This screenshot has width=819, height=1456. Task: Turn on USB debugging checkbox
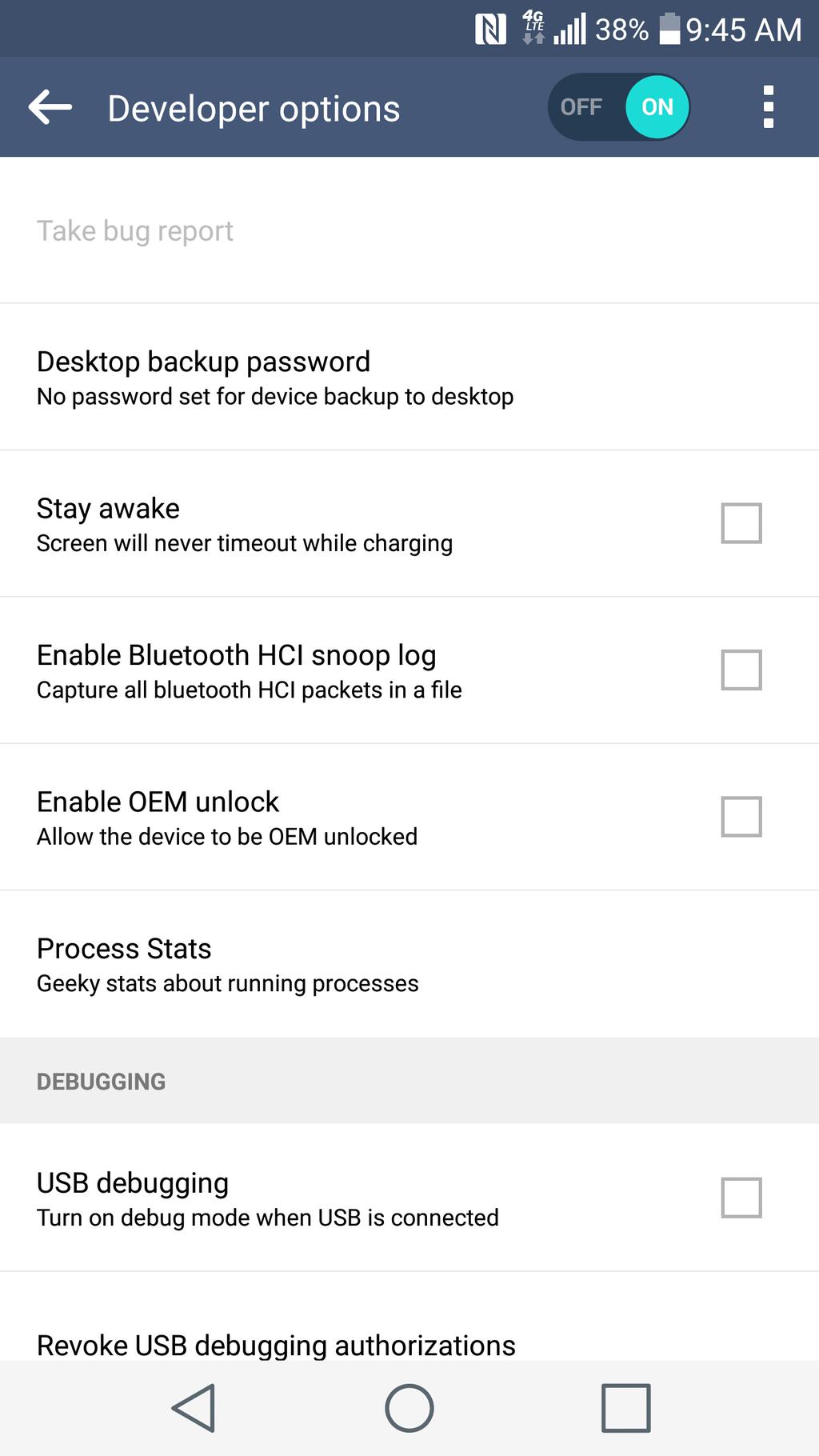coord(741,1198)
